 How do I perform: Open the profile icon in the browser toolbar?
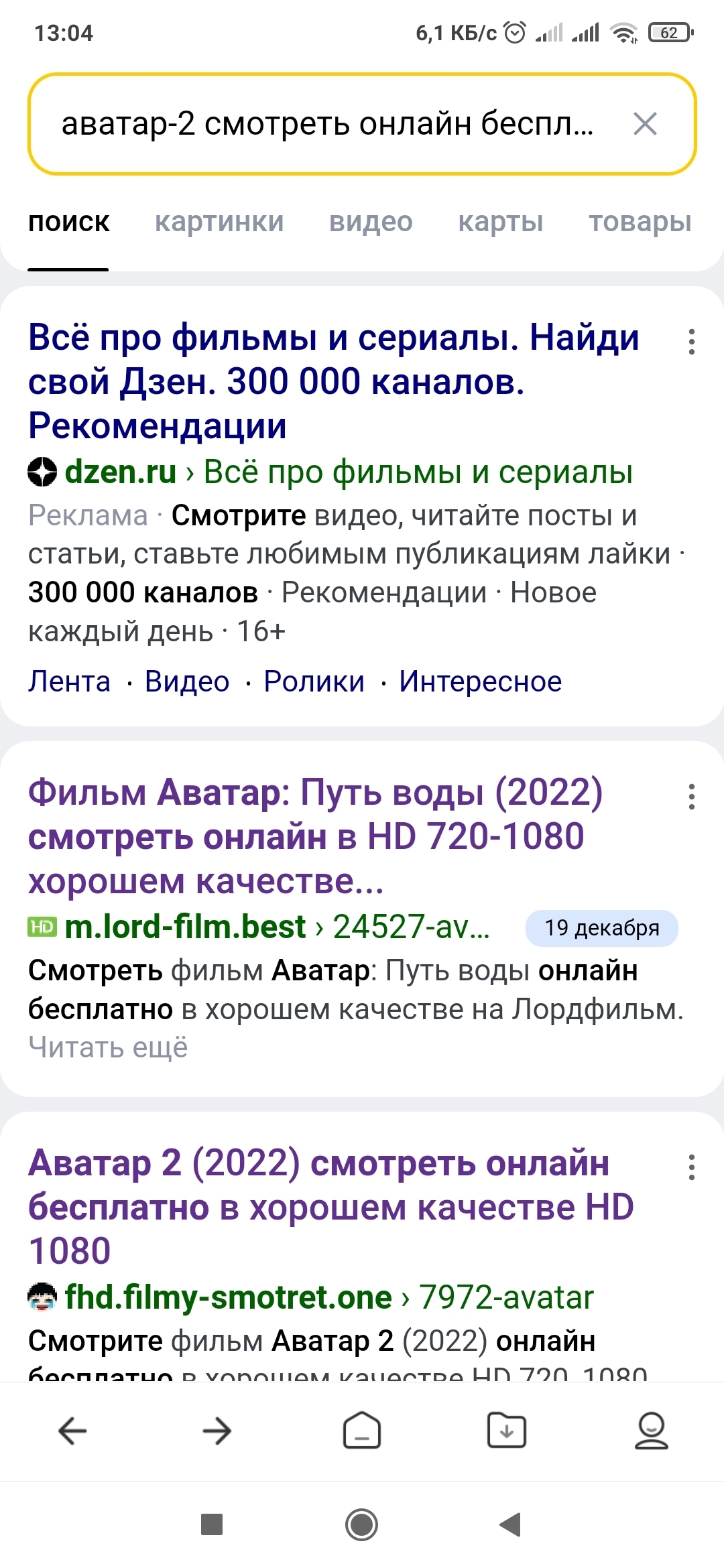pos(652,1431)
